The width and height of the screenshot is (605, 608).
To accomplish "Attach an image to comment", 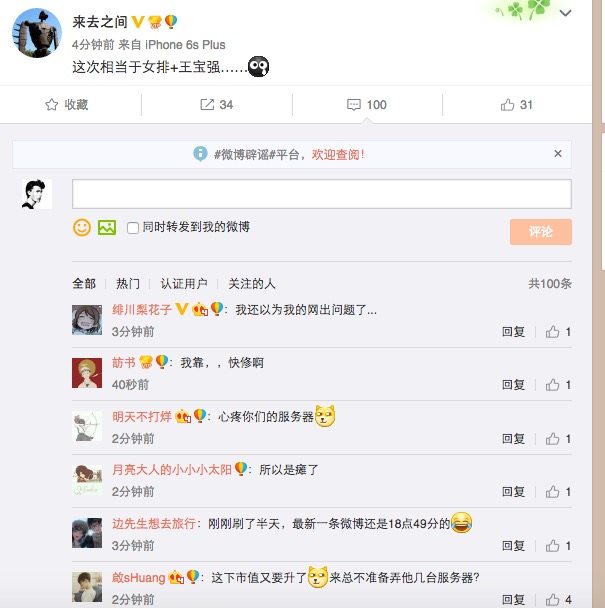I will pyautogui.click(x=107, y=228).
